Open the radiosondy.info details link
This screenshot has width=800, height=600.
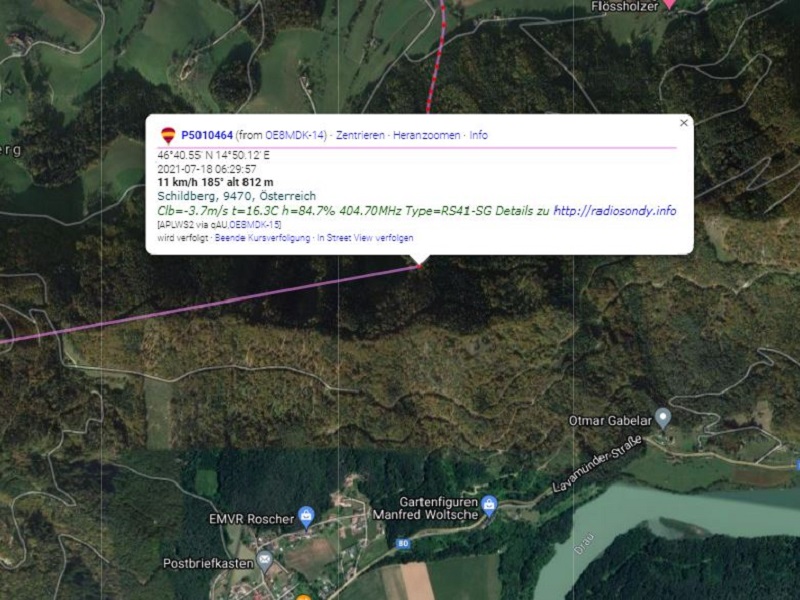point(614,211)
